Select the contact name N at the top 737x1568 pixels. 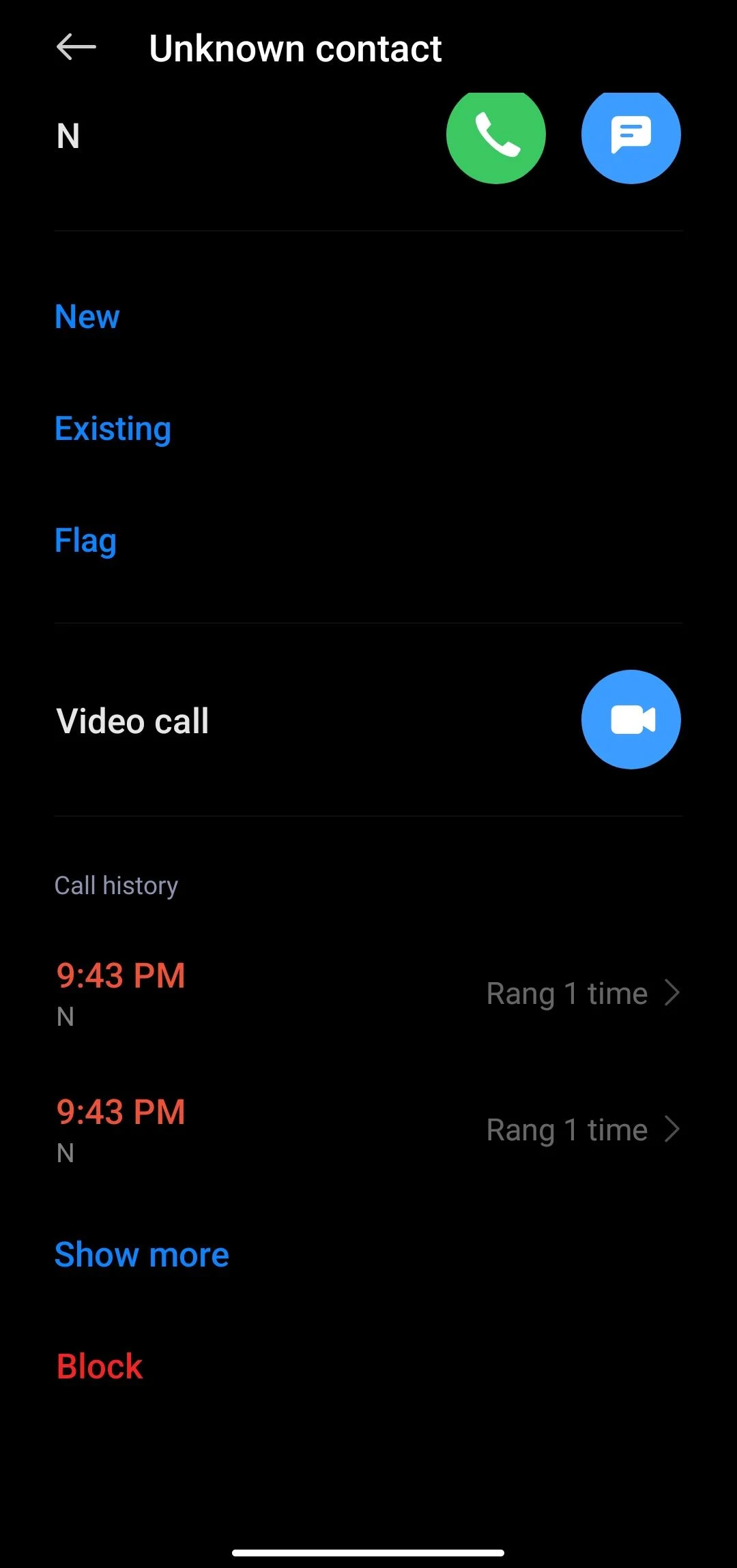(68, 135)
